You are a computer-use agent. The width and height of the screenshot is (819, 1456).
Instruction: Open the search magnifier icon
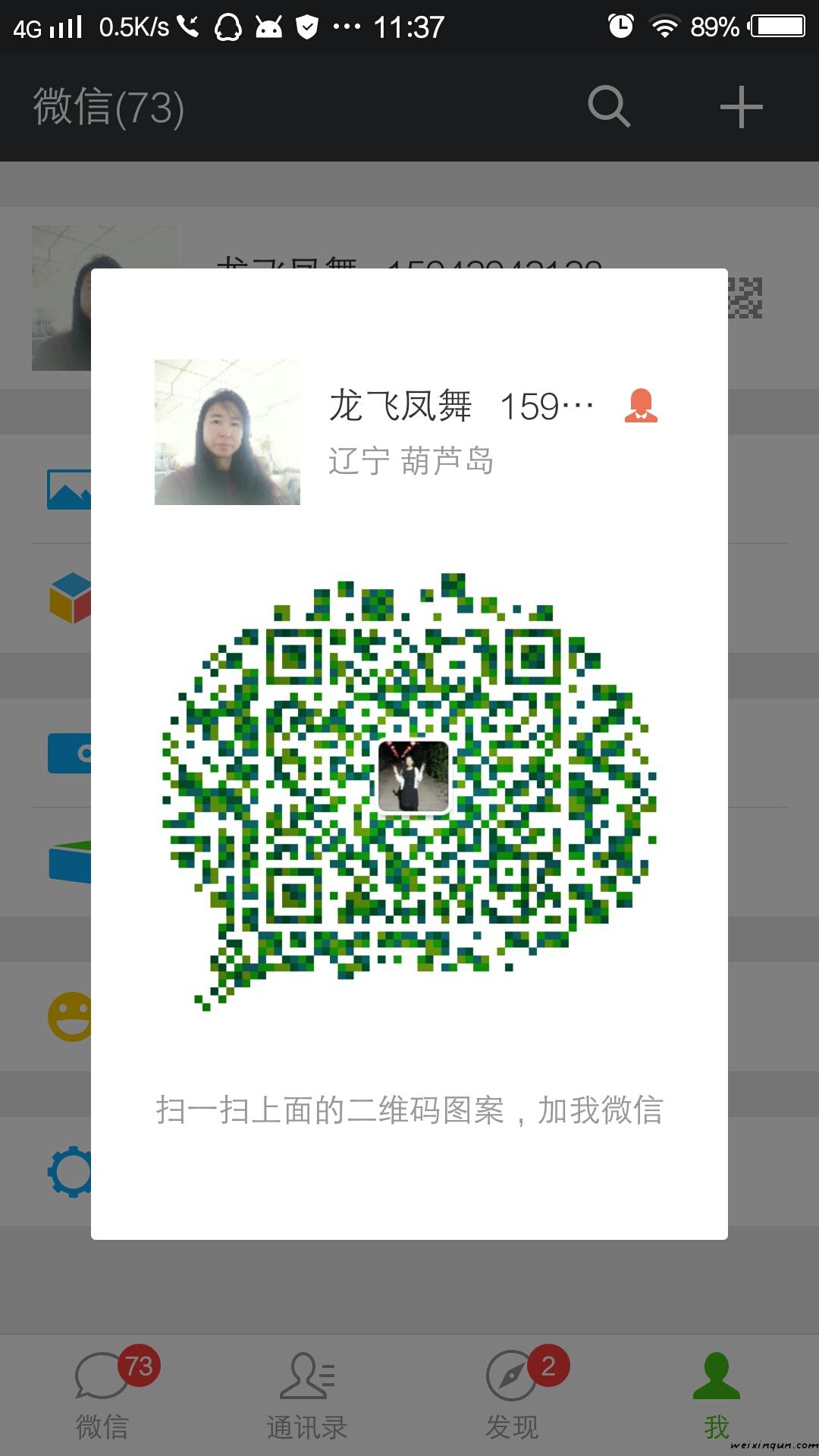[609, 106]
